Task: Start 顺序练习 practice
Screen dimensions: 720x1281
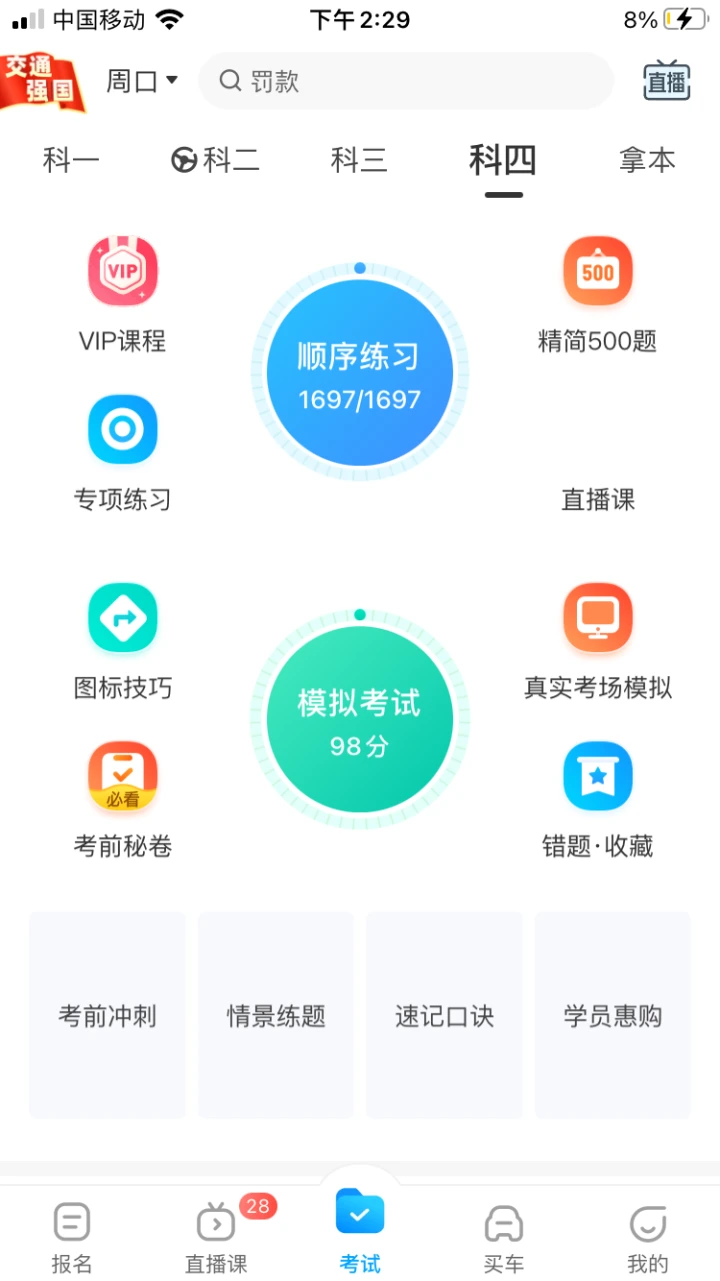Action: coord(359,373)
